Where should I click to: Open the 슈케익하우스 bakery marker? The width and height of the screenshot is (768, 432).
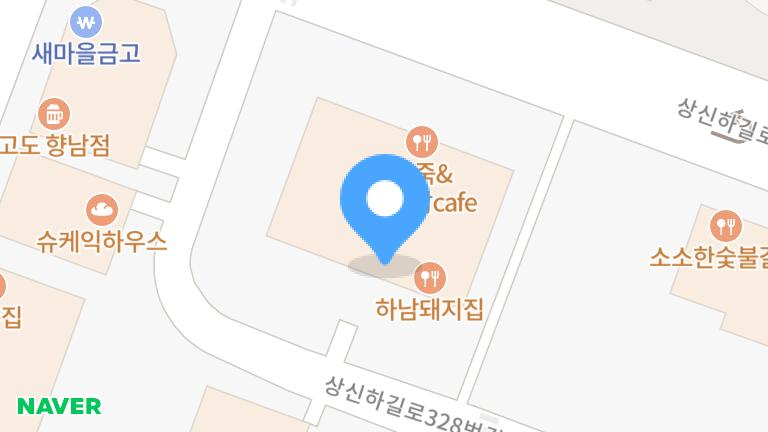101,209
